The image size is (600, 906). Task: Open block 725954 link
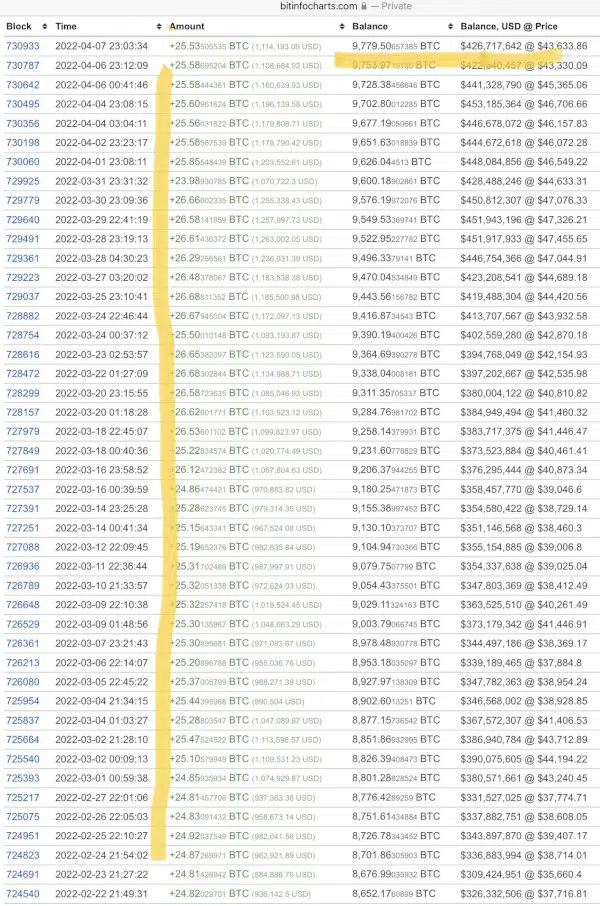(23, 700)
